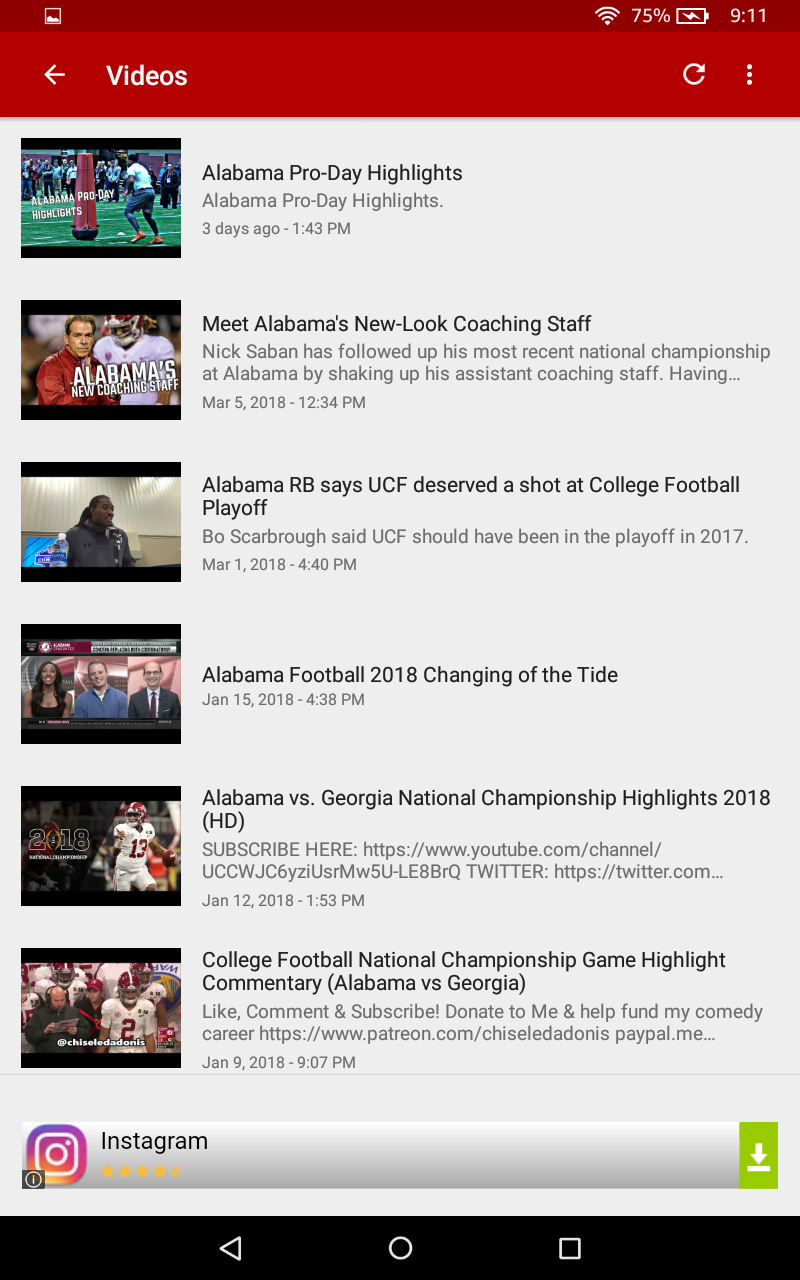This screenshot has width=800, height=1280.
Task: Go to the system home screen
Action: 400,1248
